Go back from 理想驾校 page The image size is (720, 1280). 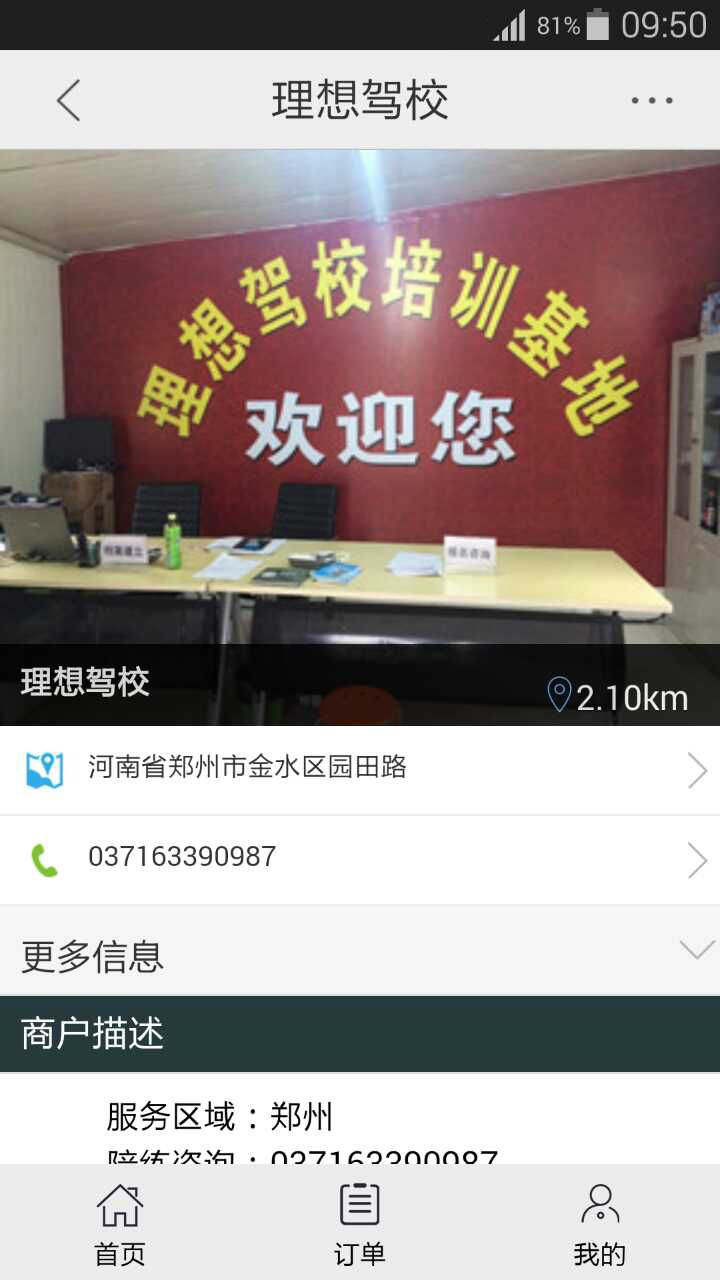pyautogui.click(x=68, y=100)
